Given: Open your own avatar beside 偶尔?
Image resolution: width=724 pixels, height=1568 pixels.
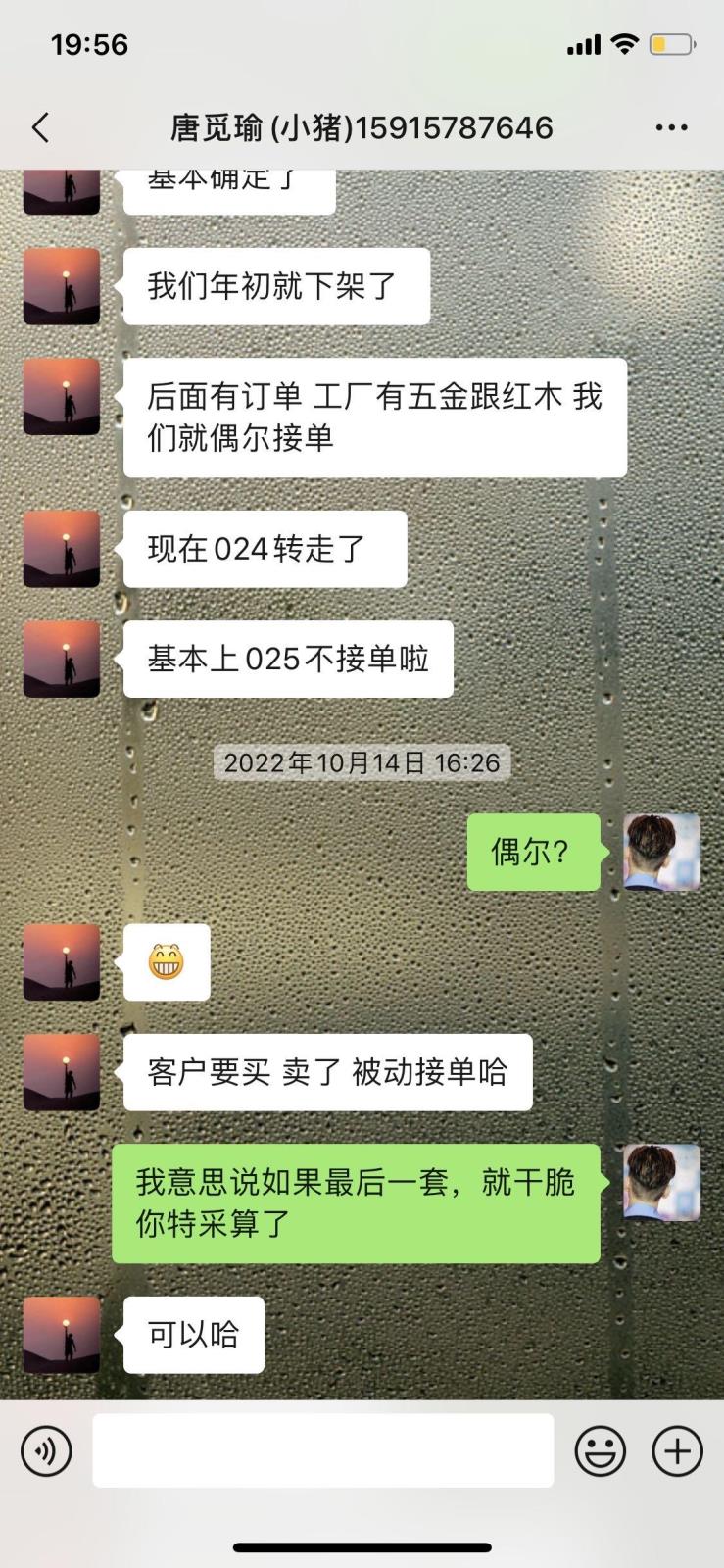Looking at the screenshot, I should (x=662, y=852).
